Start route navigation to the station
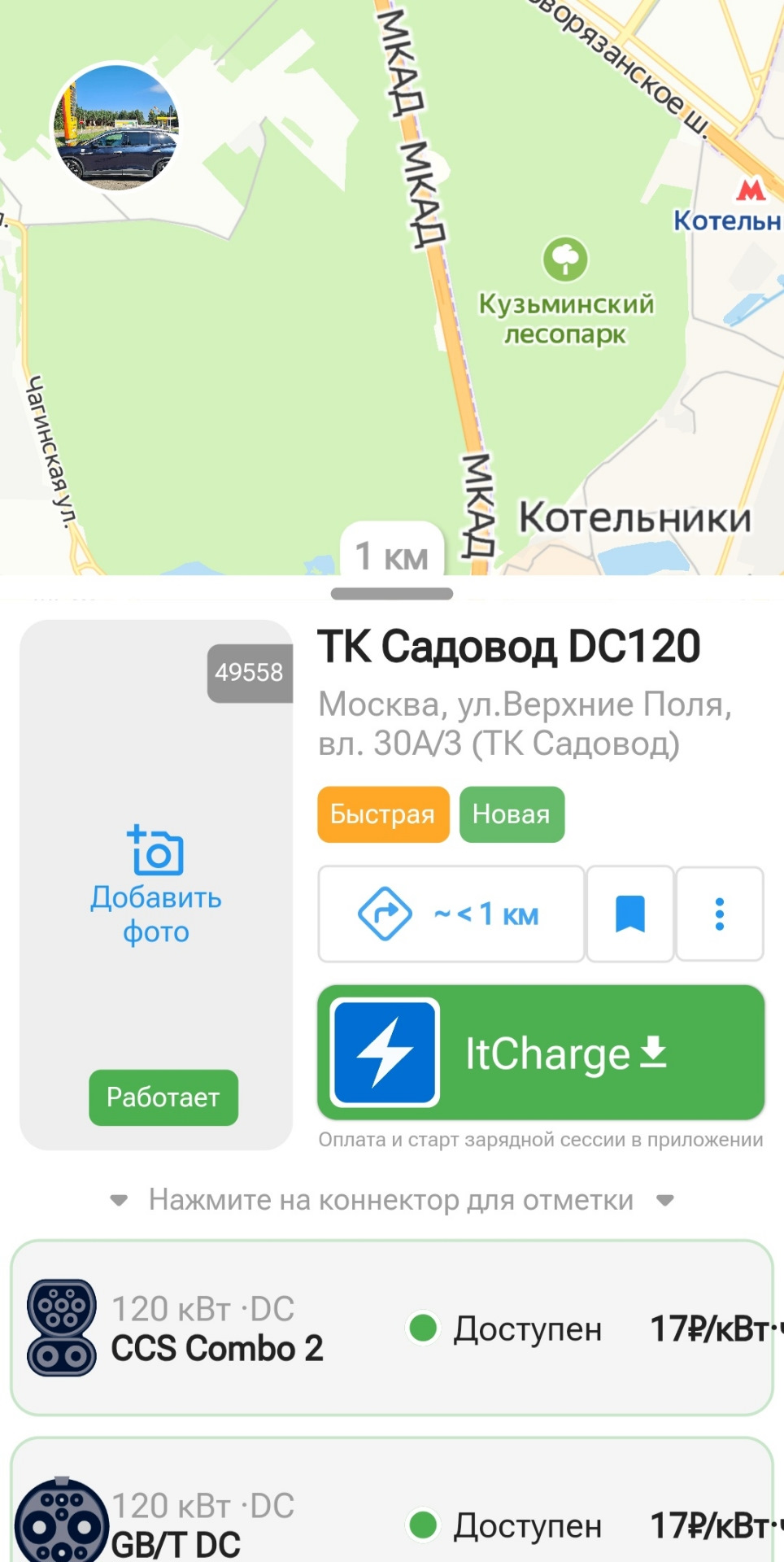The width and height of the screenshot is (784, 1562). 451,914
